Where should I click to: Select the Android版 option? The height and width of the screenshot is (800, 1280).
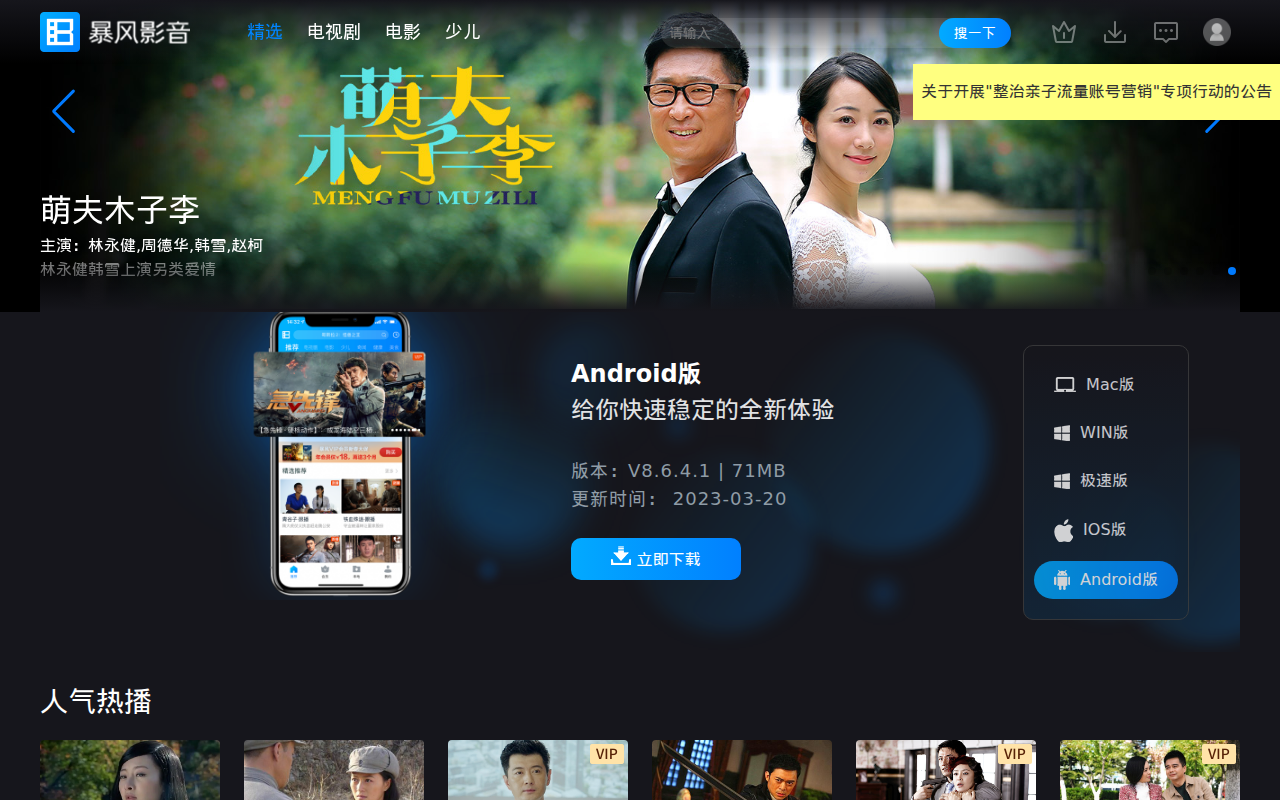pyautogui.click(x=1105, y=580)
